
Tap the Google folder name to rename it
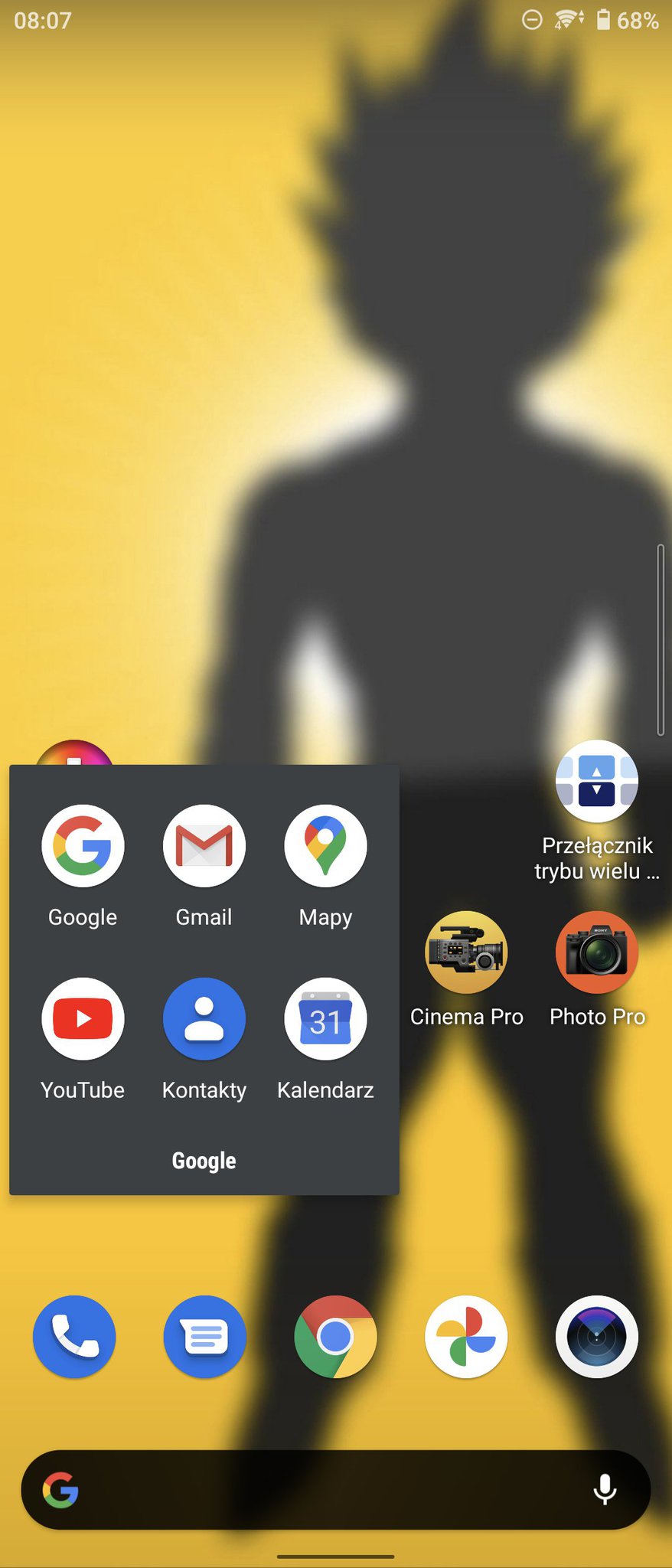(x=204, y=1161)
